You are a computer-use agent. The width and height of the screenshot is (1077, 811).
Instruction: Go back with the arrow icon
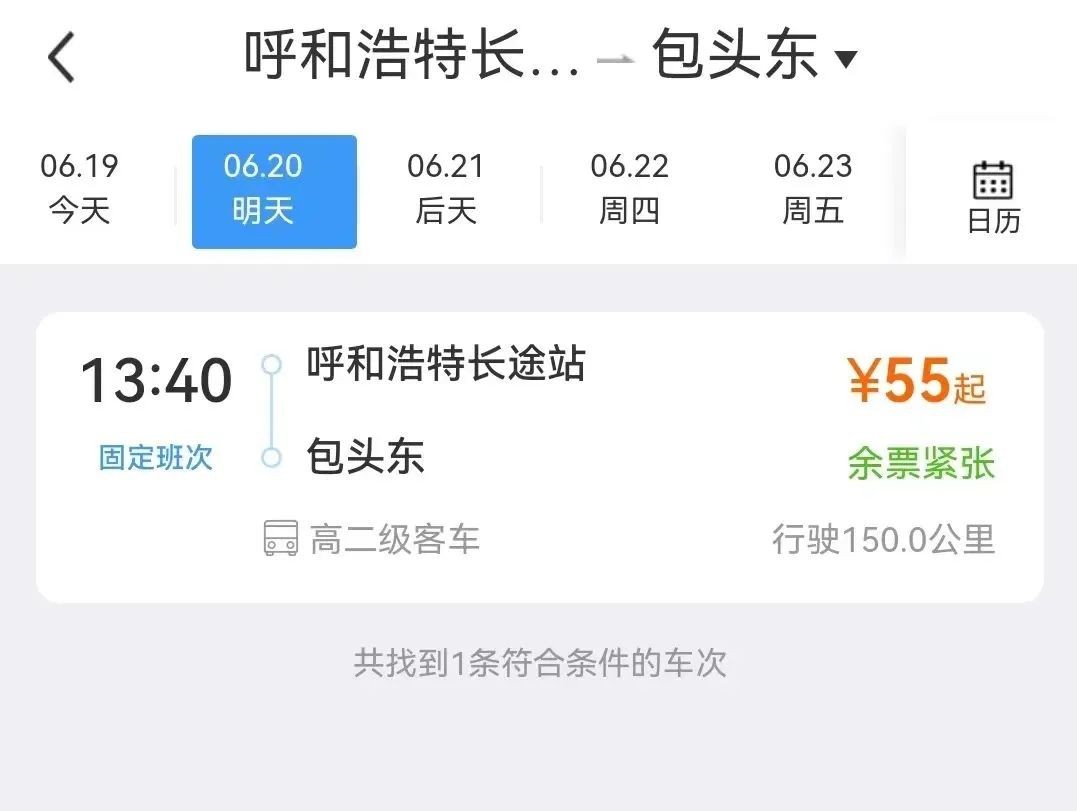click(x=62, y=57)
